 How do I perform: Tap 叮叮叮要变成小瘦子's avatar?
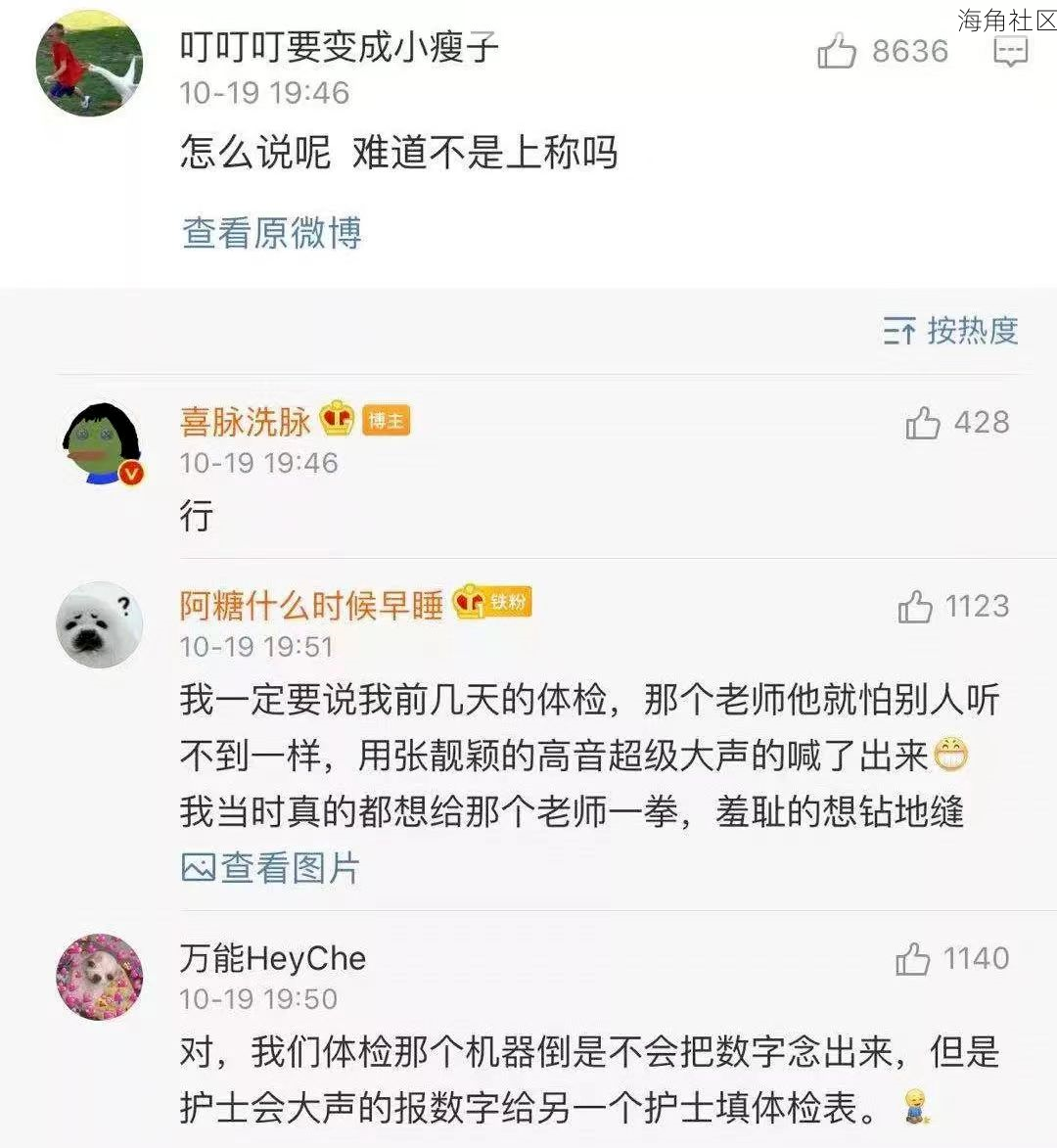[x=89, y=65]
